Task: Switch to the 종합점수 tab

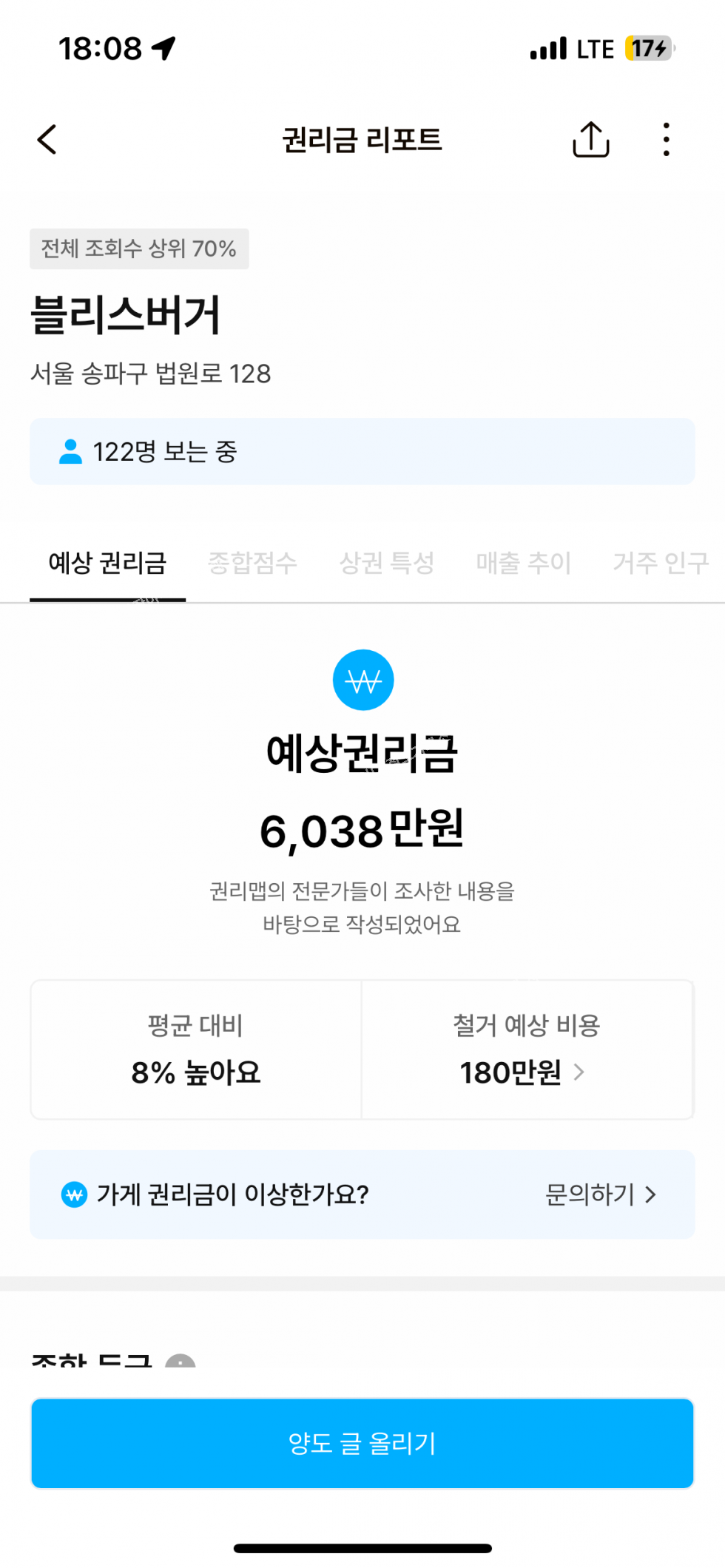Action: 252,563
